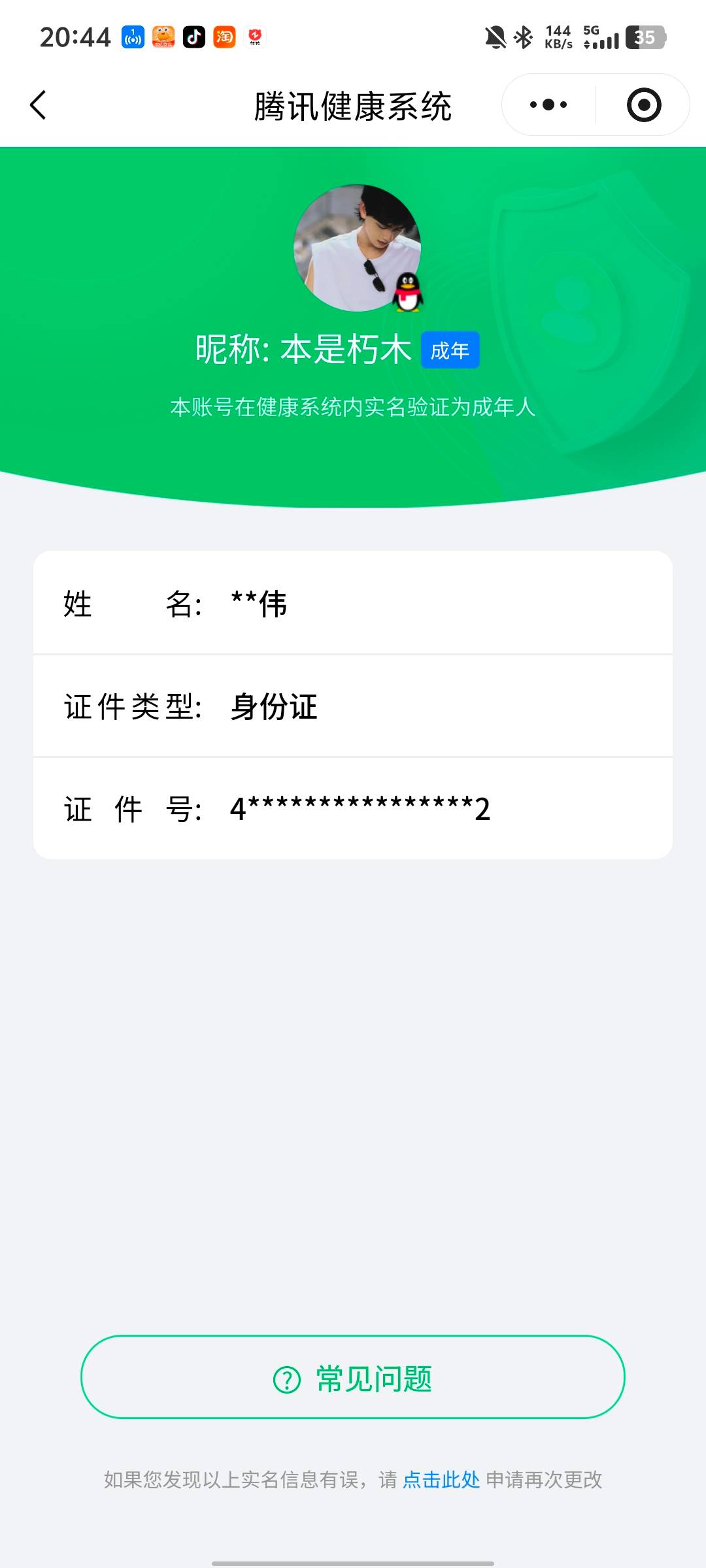Tap the circular capsule close control

click(x=643, y=105)
